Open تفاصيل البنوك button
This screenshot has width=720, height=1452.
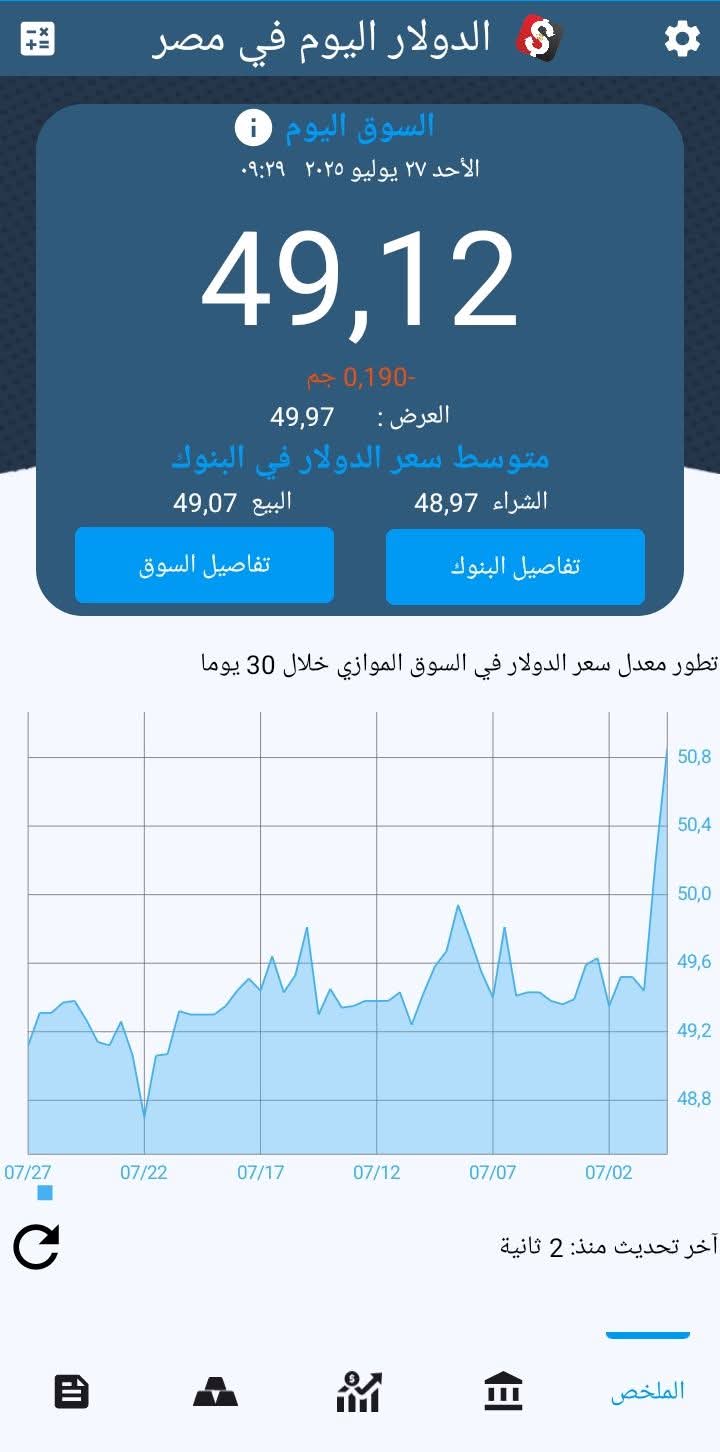515,567
